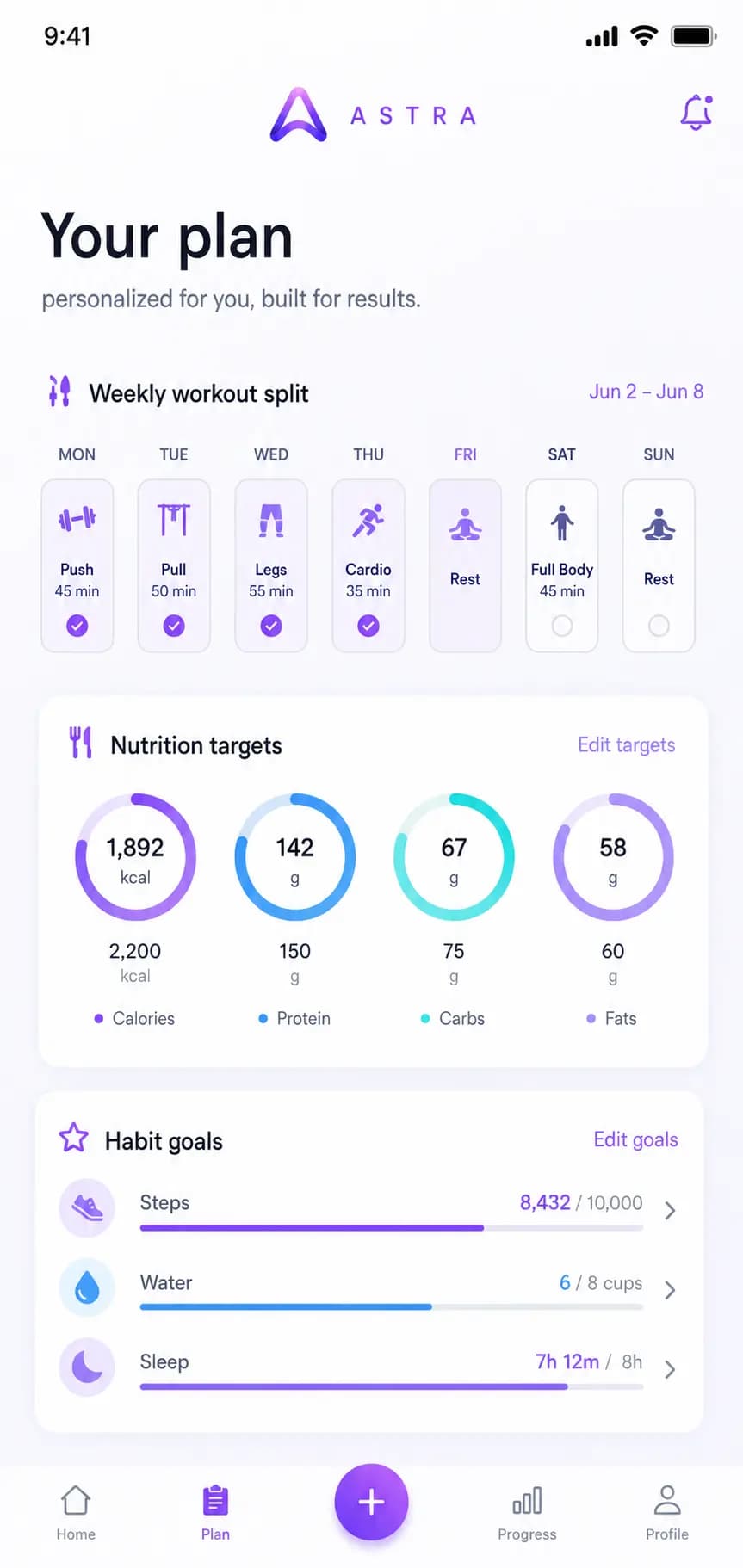
Task: Switch to the Progress tab
Action: (527, 1512)
